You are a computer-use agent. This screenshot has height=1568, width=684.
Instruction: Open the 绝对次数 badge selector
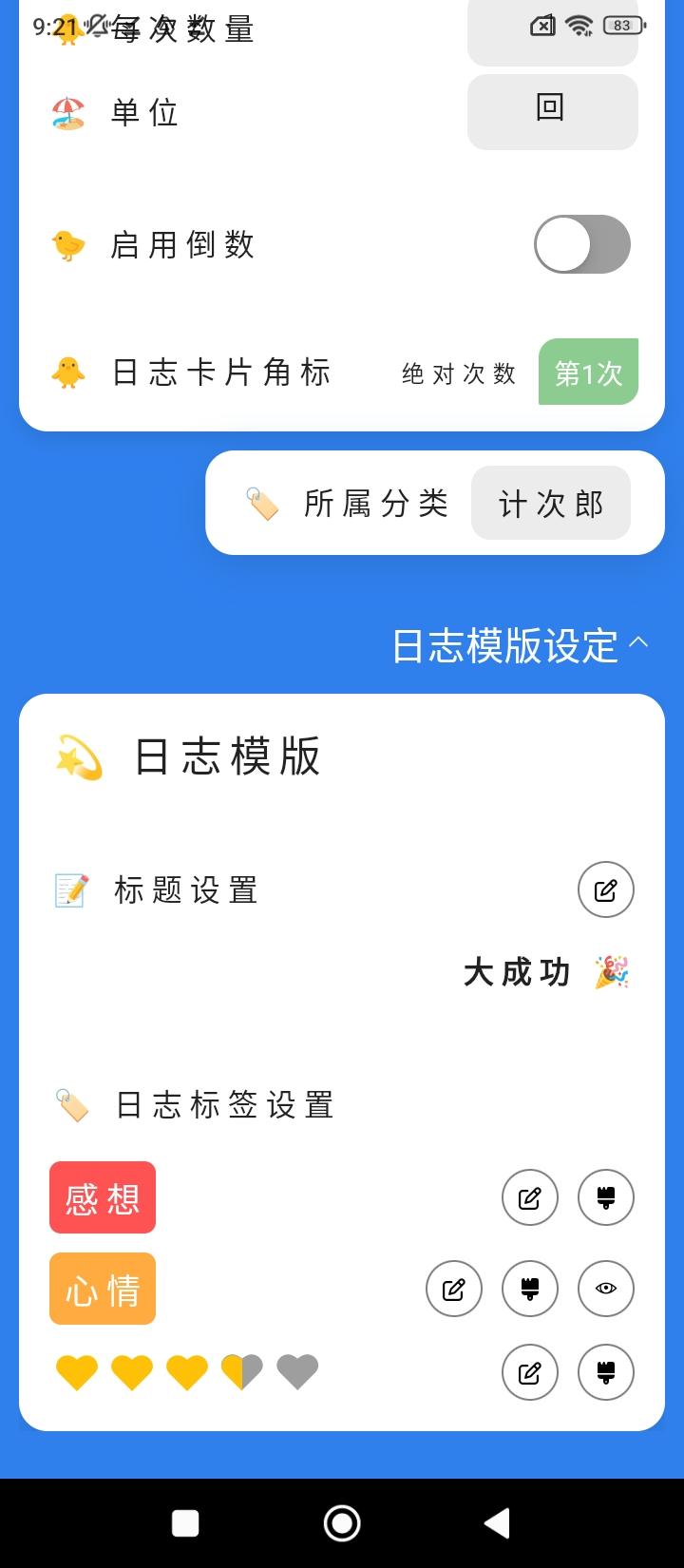[x=458, y=373]
